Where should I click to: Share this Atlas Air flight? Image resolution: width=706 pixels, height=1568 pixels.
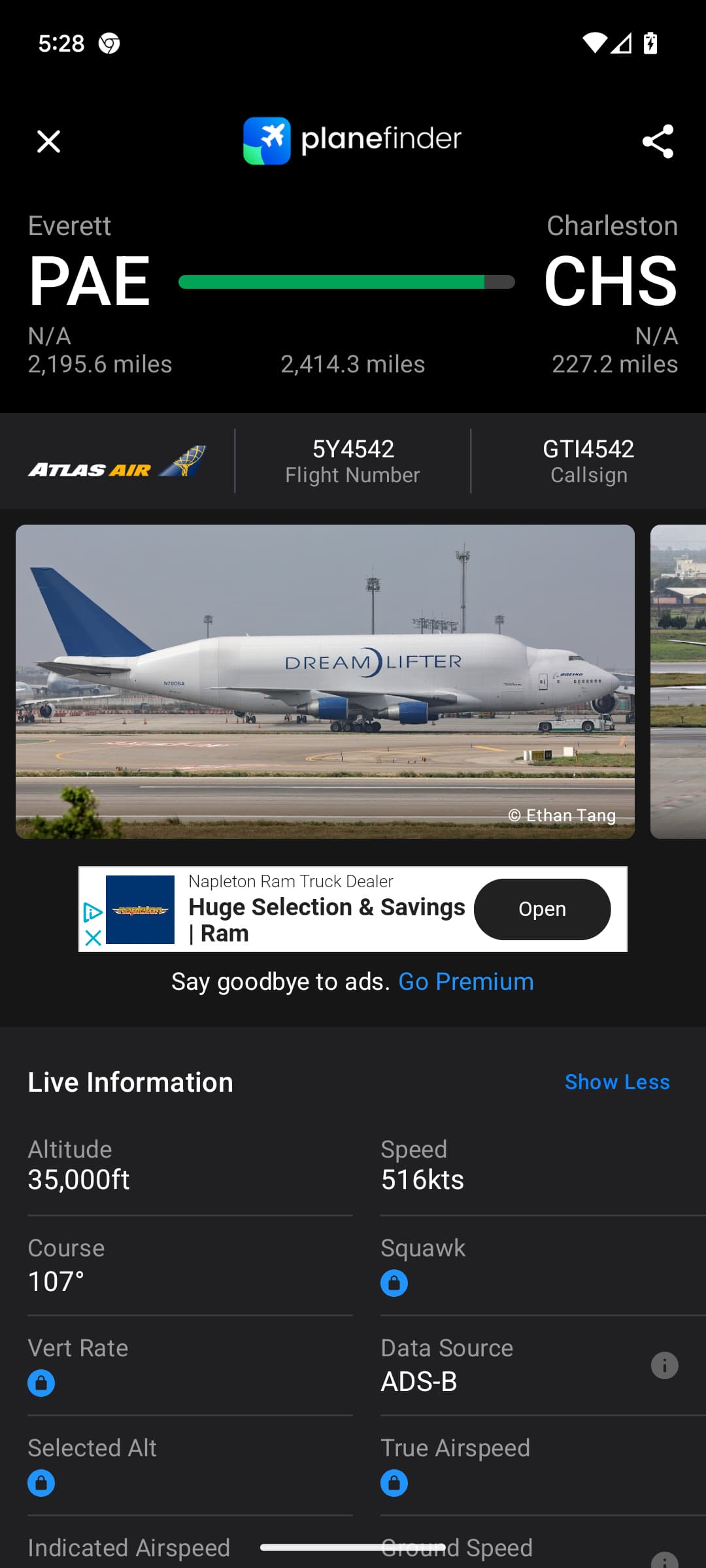[658, 141]
